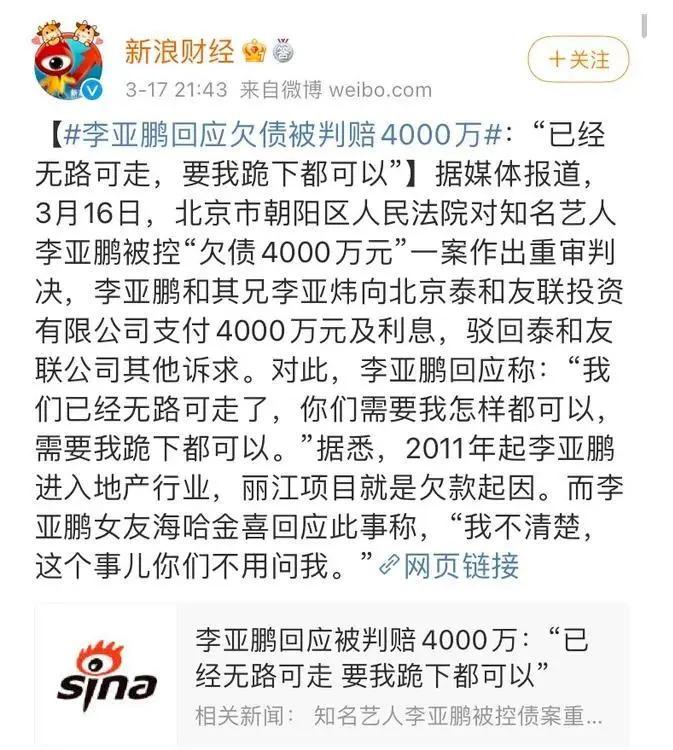Viewport: 673px width, 750px height.
Task: Open the 新浪财经 account name
Action: point(180,51)
